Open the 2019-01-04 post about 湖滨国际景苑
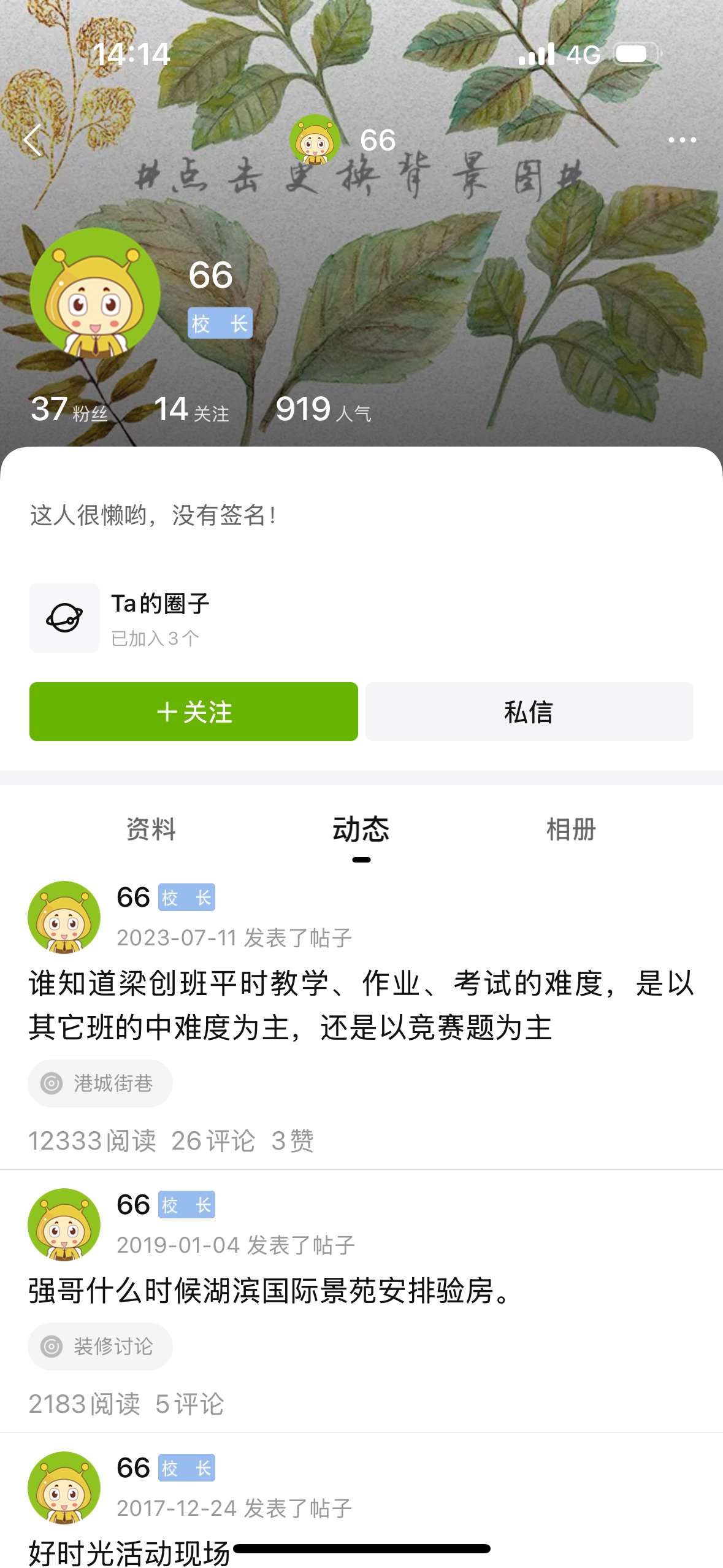This screenshot has height=1568, width=723. tap(270, 1291)
